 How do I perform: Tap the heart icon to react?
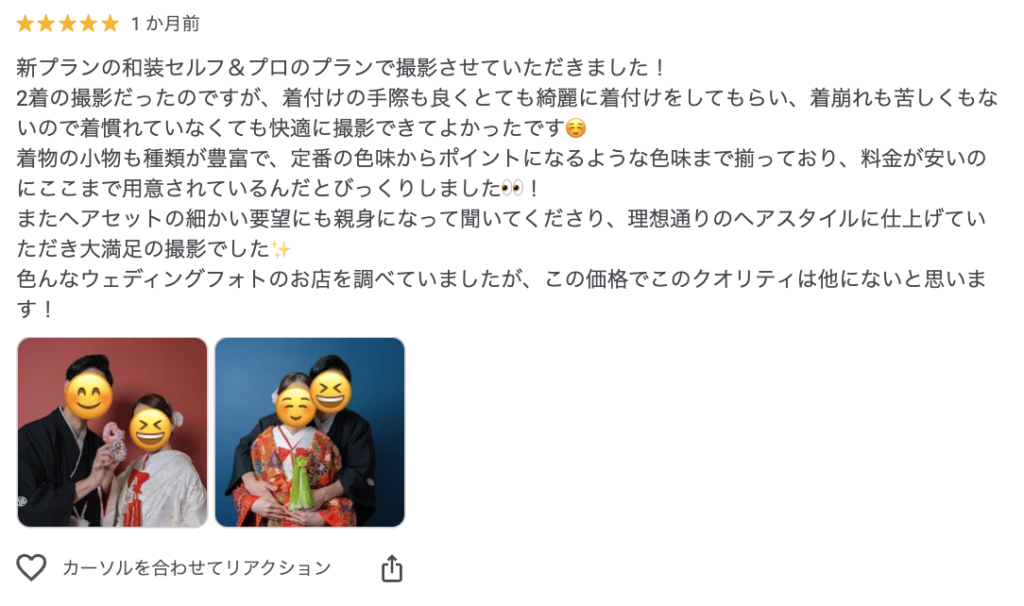(x=31, y=568)
